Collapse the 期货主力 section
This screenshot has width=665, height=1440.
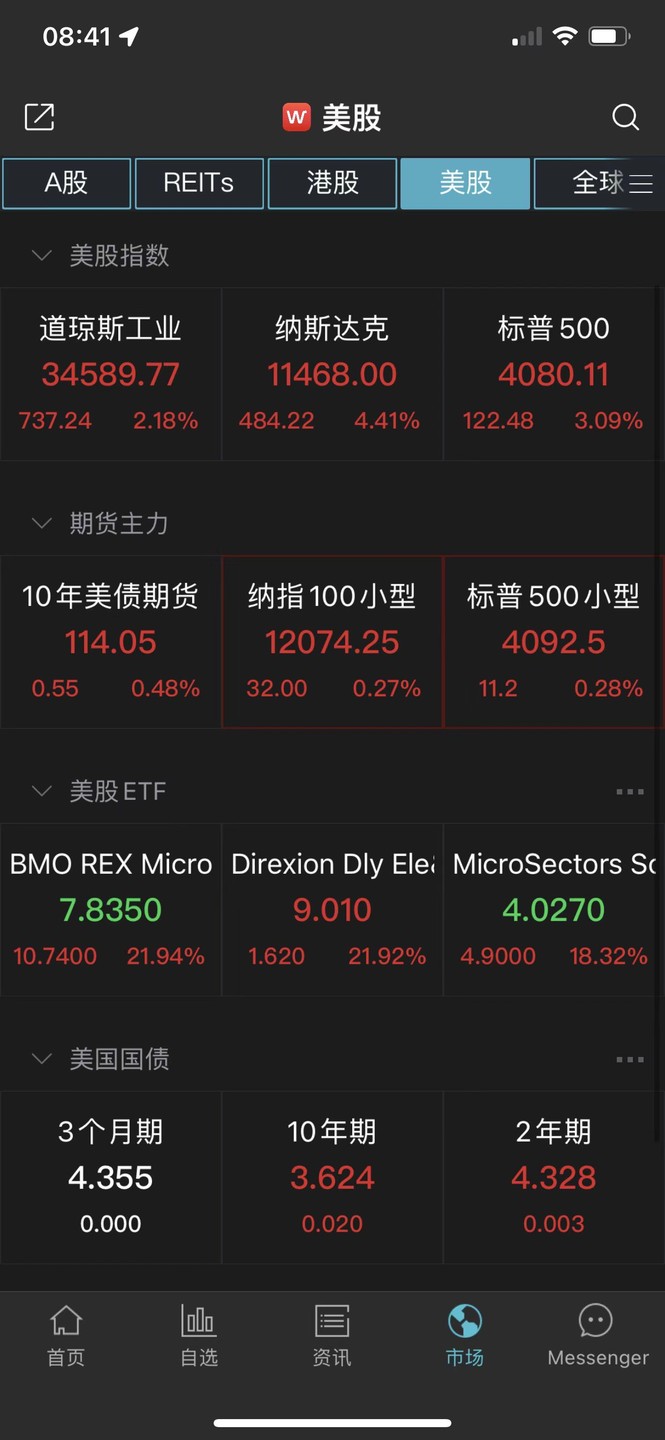click(x=41, y=523)
